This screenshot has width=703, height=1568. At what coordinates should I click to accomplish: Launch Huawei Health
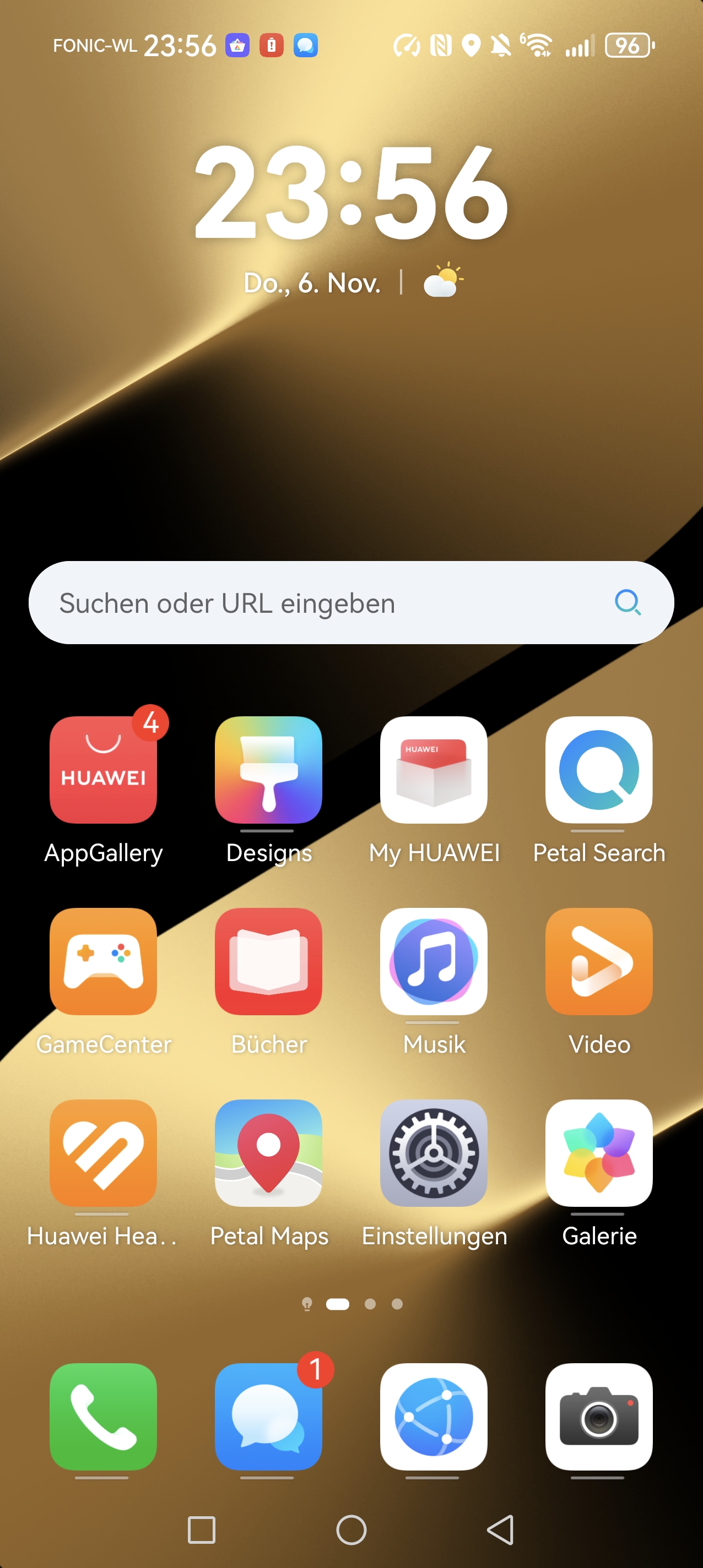(104, 1153)
